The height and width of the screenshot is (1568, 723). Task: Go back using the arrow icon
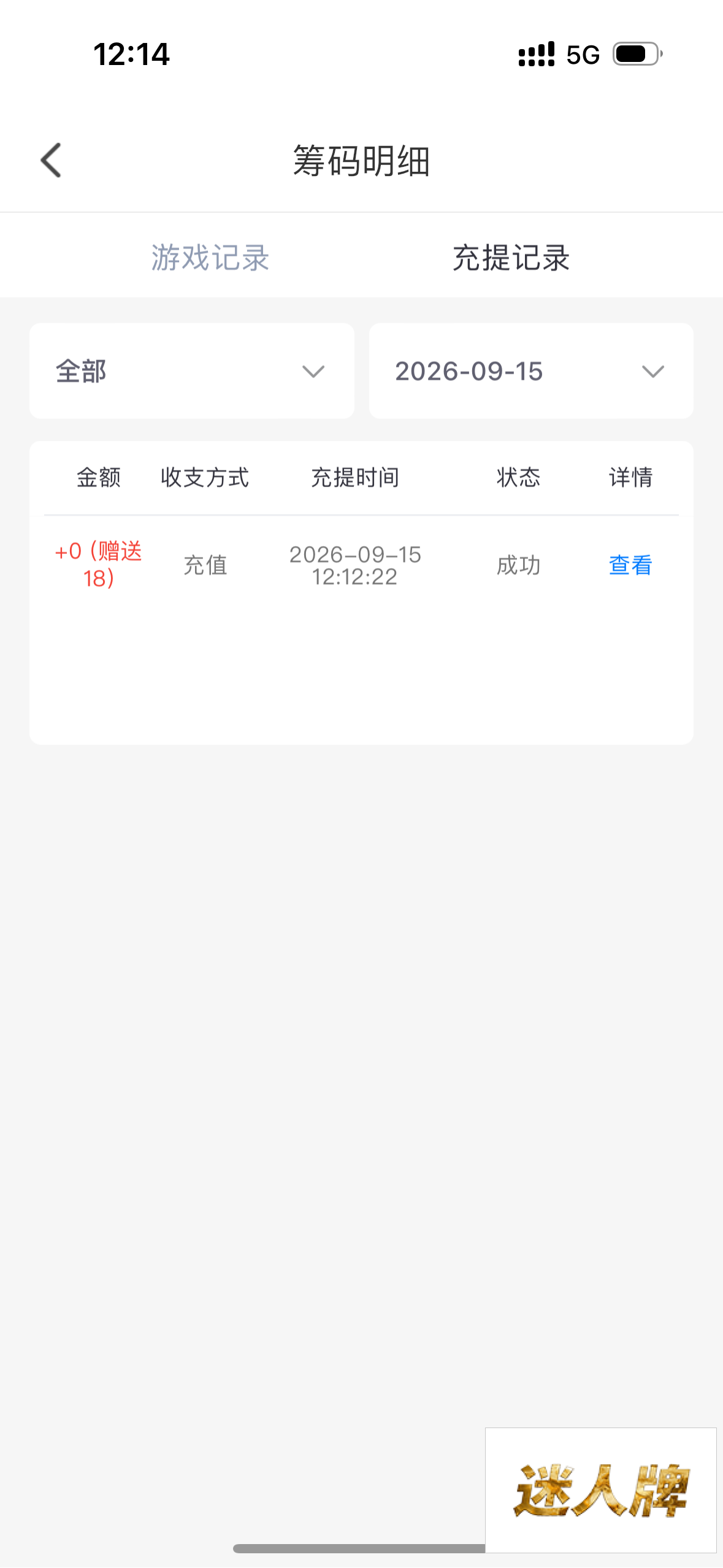51,161
